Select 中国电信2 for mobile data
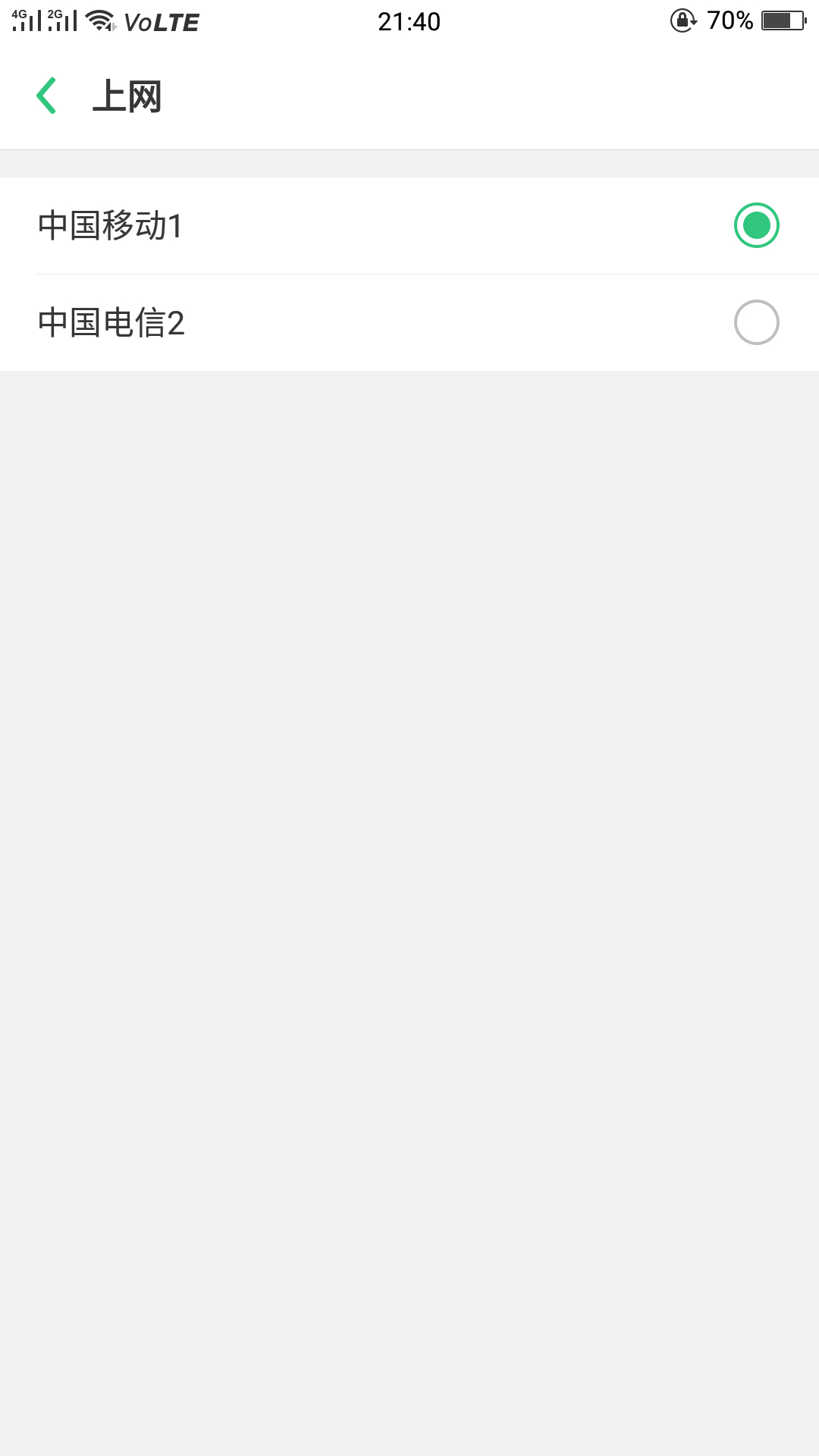 (x=409, y=323)
